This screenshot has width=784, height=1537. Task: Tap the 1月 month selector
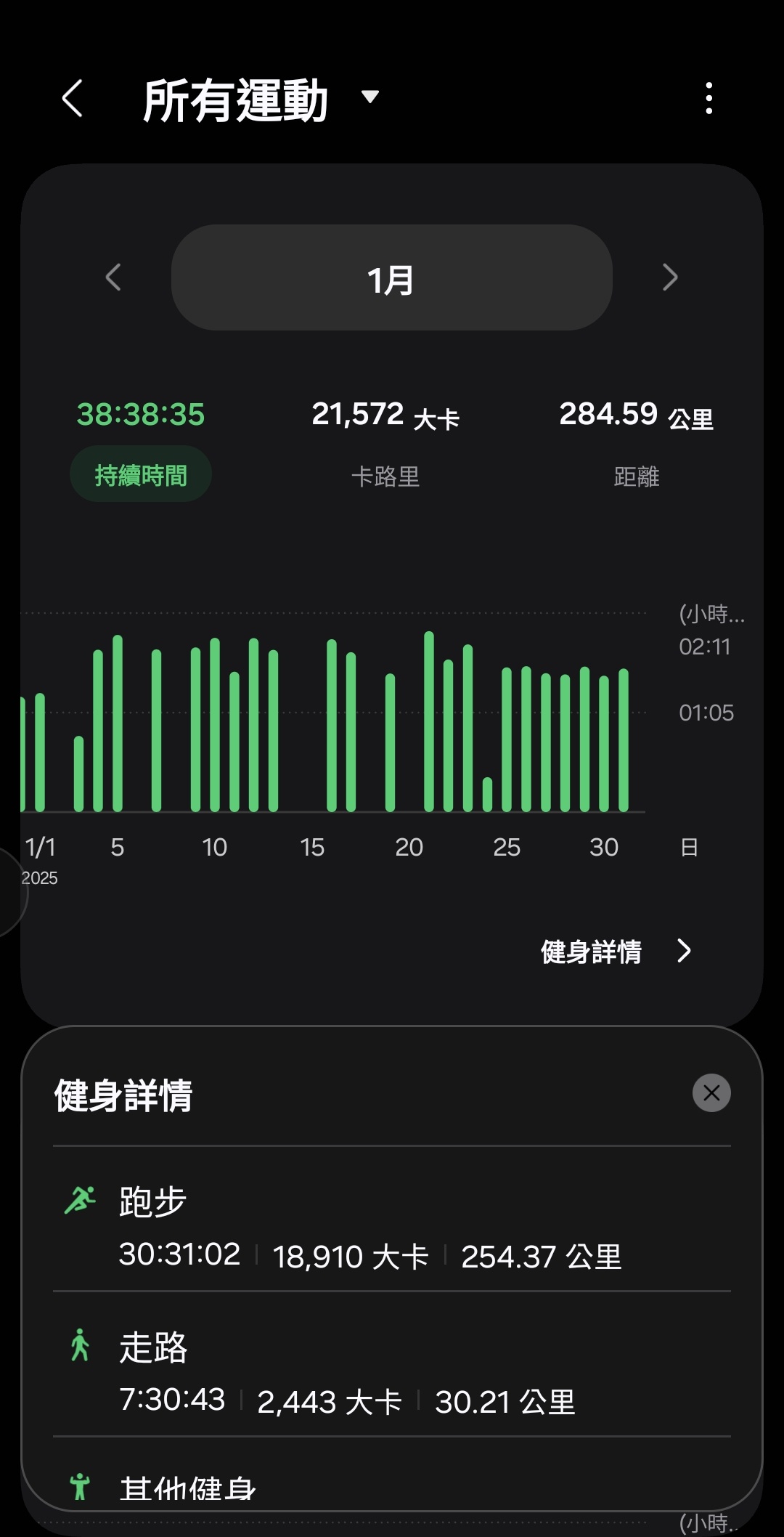392,277
